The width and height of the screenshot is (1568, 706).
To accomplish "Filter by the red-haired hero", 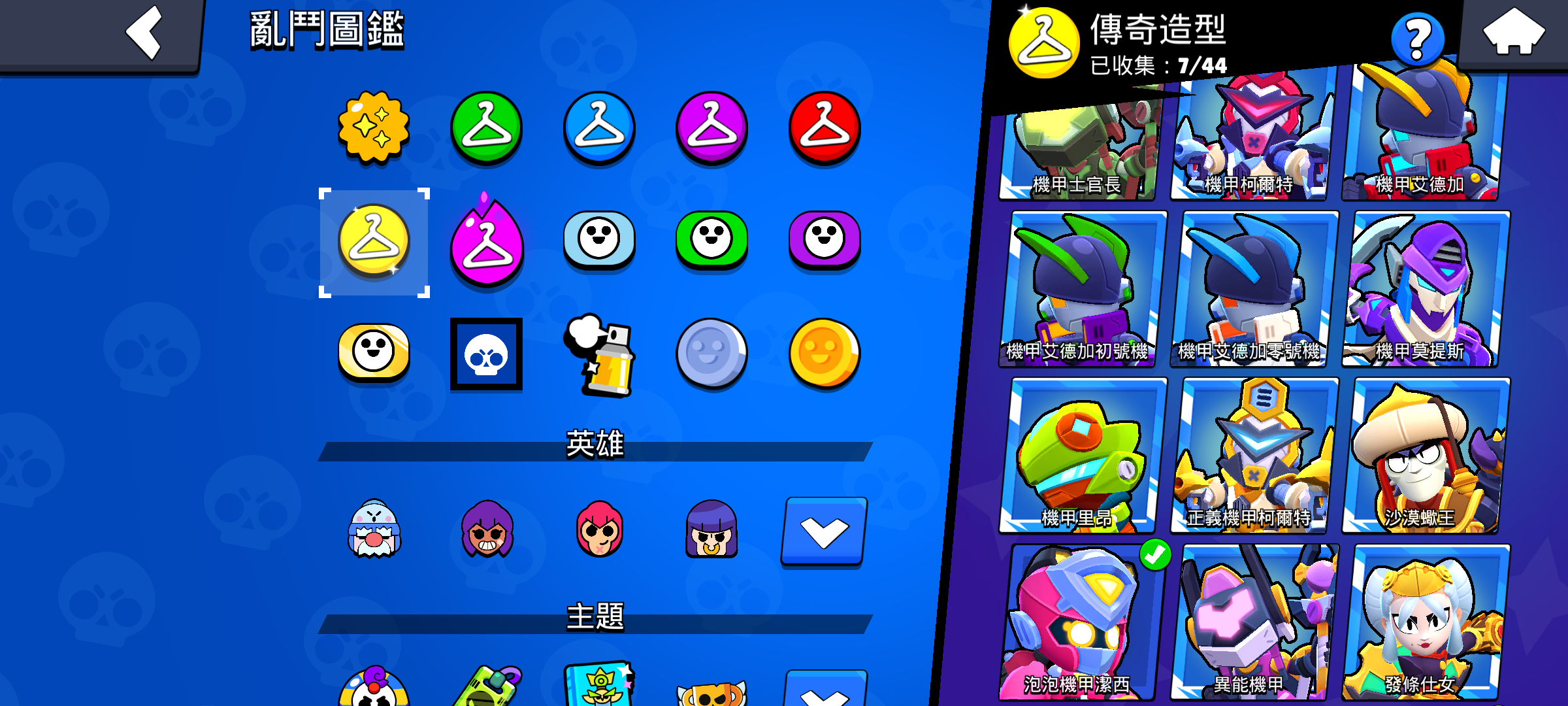I will 599,529.
